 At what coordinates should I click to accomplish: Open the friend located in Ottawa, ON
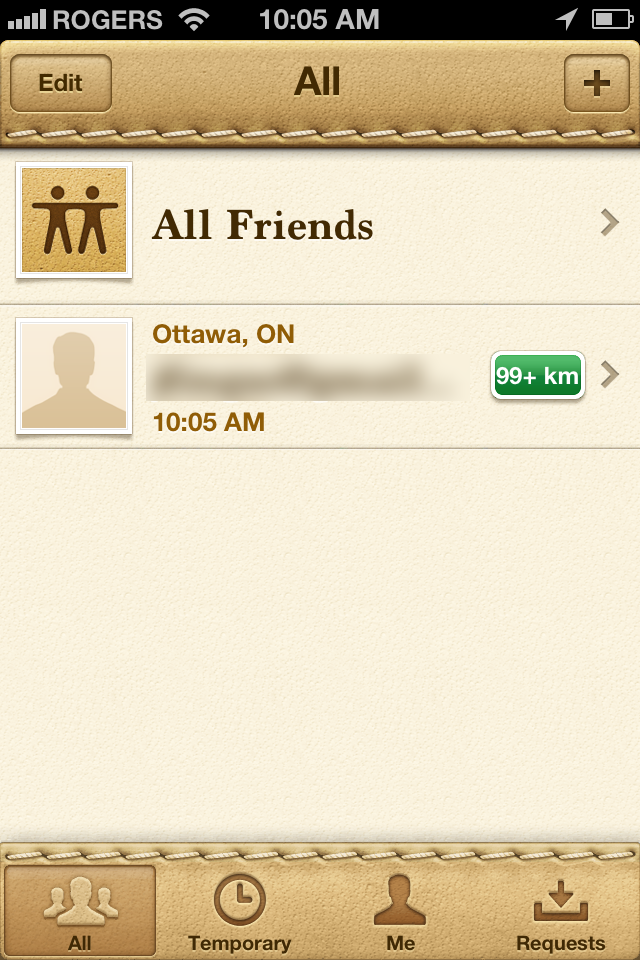pyautogui.click(x=320, y=377)
